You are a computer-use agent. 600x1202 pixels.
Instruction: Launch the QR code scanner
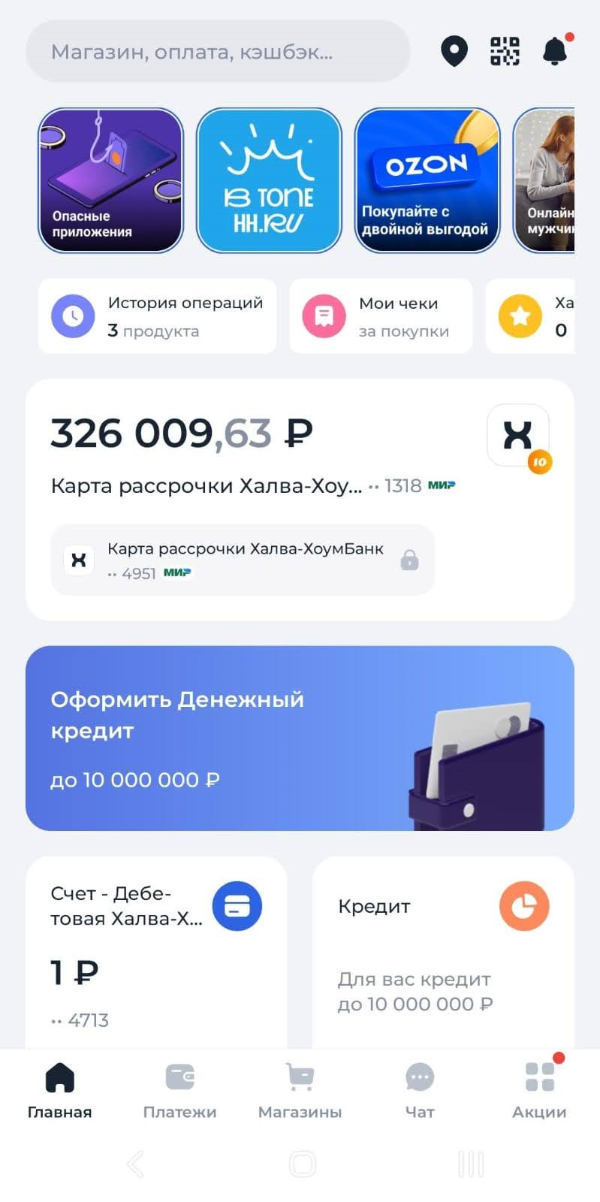505,51
